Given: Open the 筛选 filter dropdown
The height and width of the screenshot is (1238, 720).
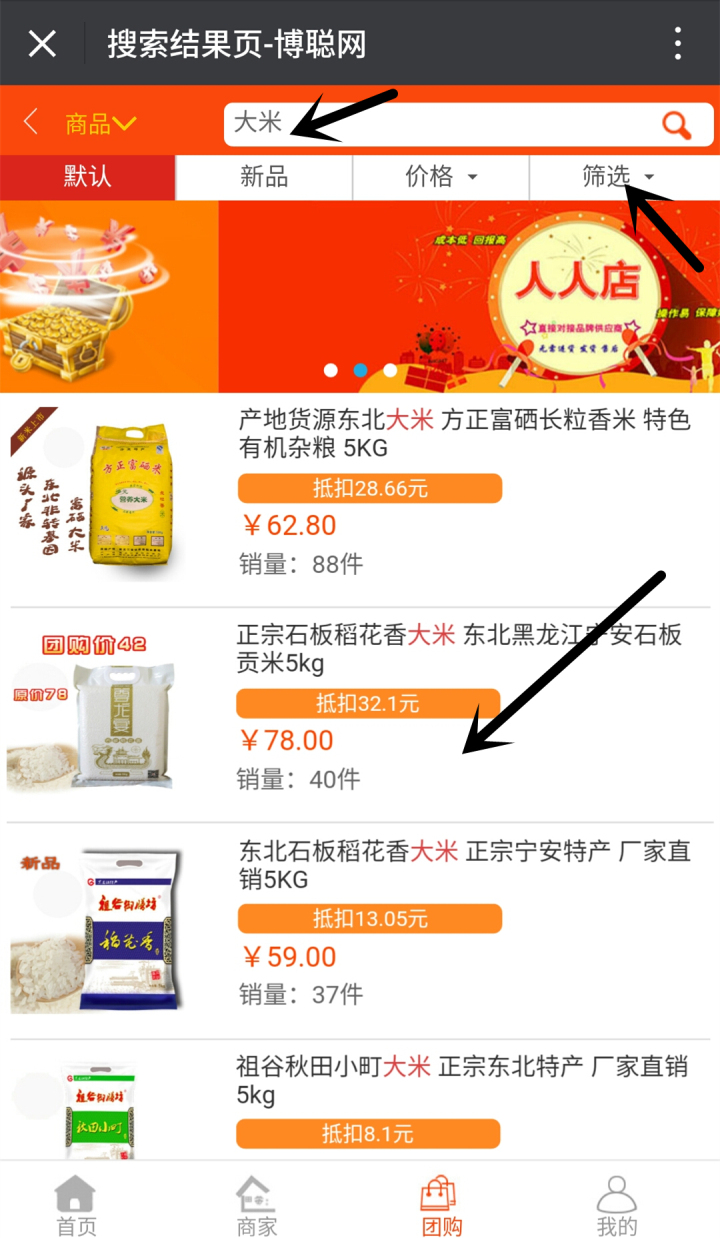Looking at the screenshot, I should coord(617,178).
